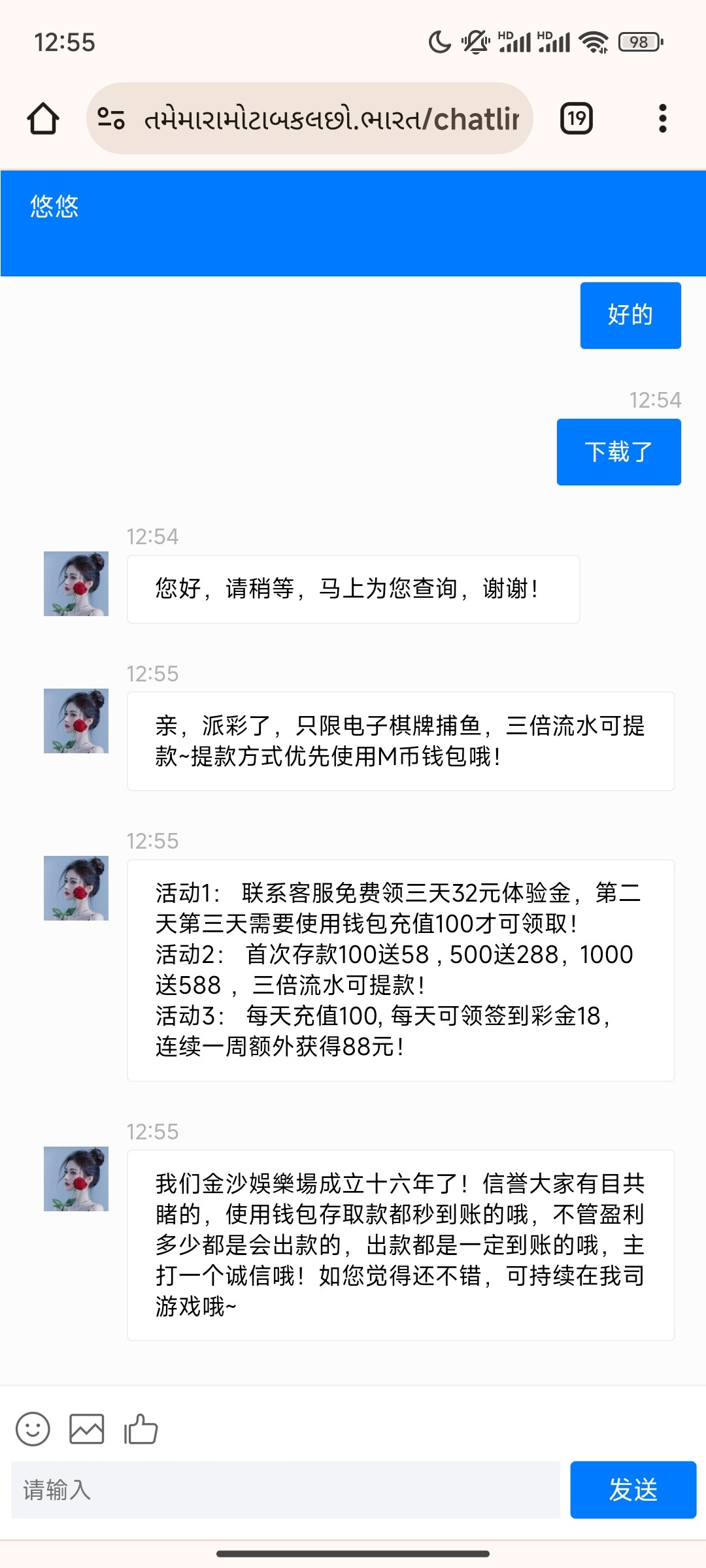The height and width of the screenshot is (1568, 706).
Task: View site info icon in address bar
Action: 111,118
